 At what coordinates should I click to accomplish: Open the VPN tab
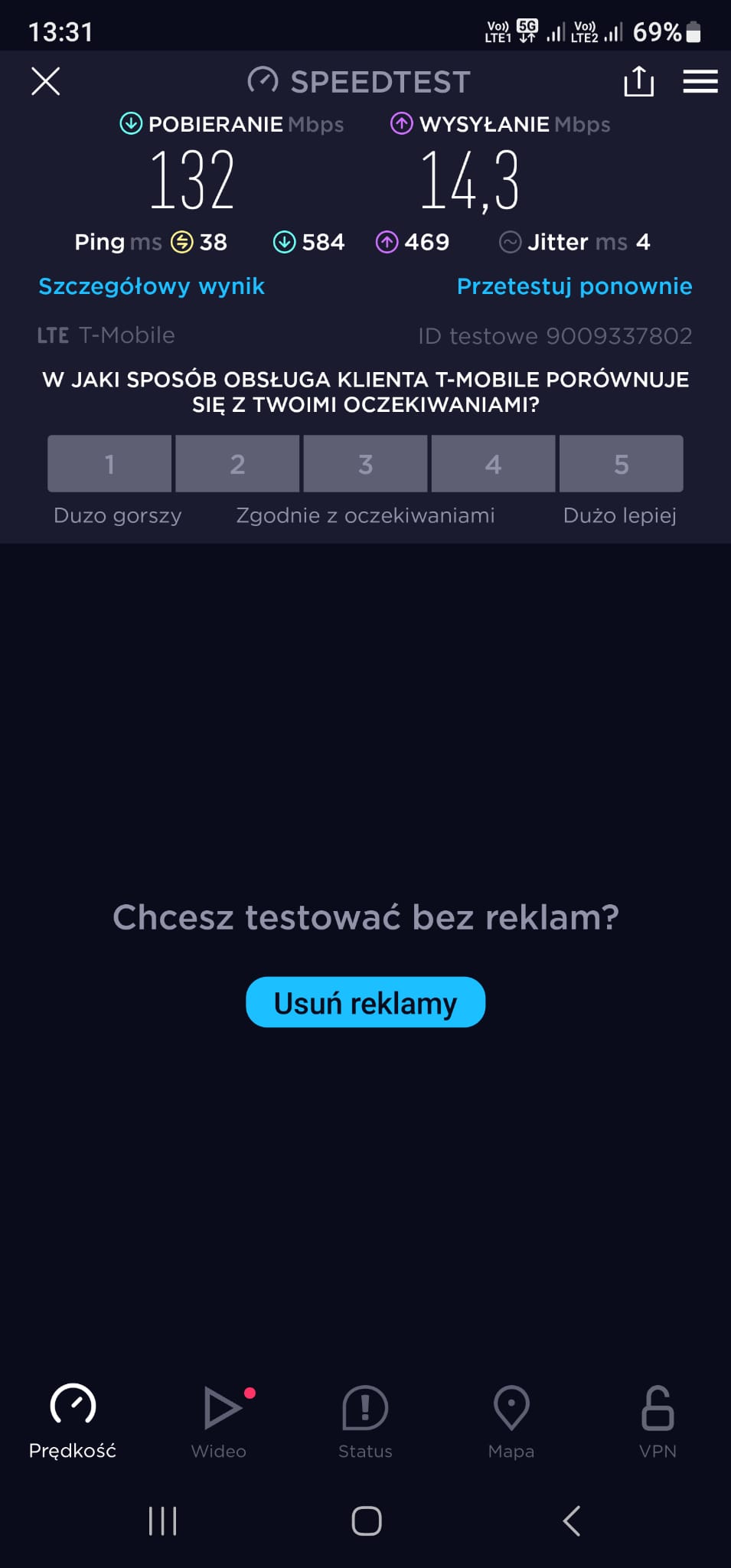658,1420
